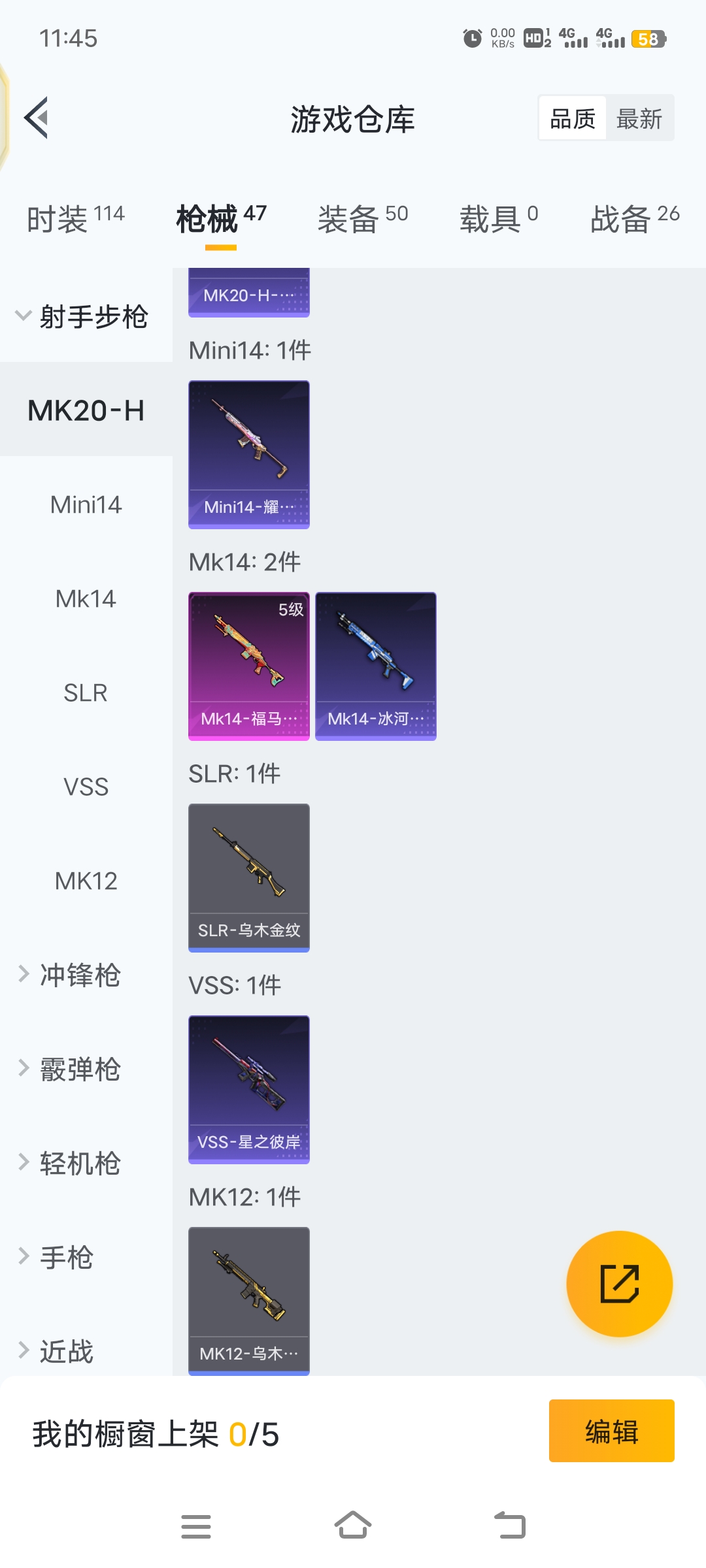This screenshot has width=706, height=1568.
Task: Select MK12 in the sidebar
Action: (x=86, y=881)
